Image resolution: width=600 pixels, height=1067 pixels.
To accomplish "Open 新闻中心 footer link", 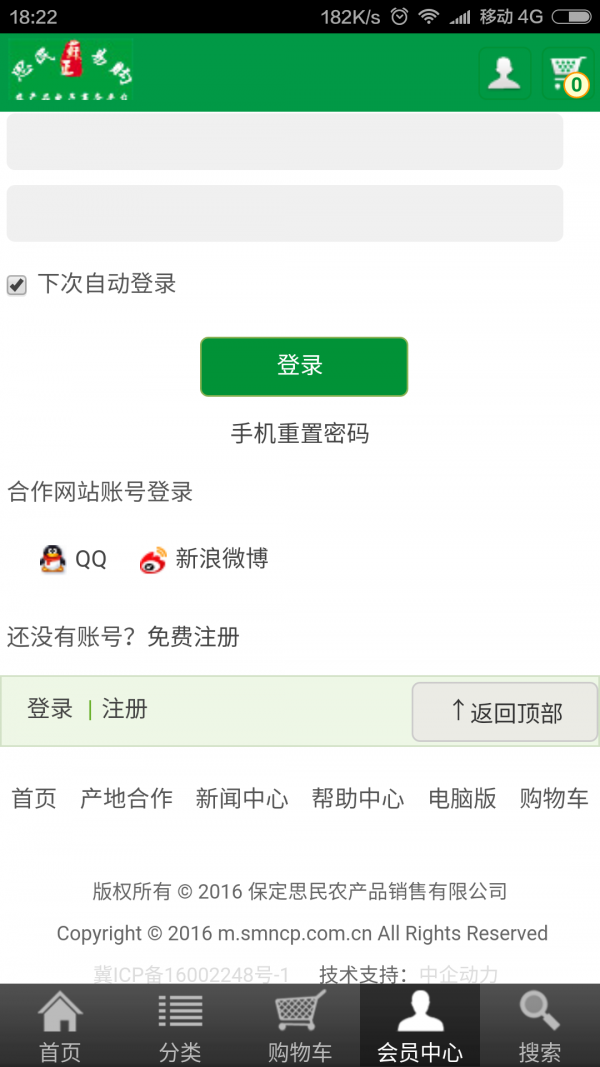I will click(242, 798).
